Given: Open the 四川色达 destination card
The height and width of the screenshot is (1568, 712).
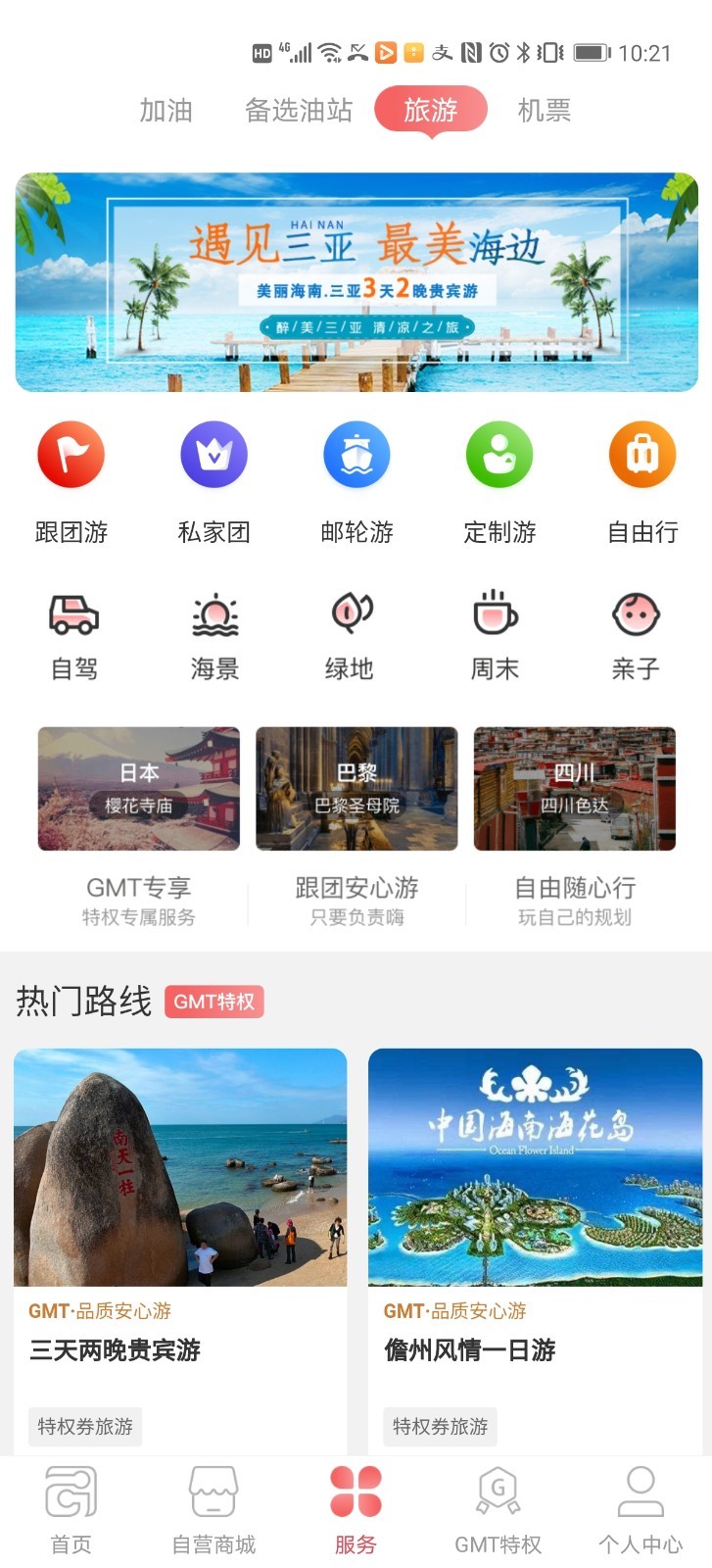Looking at the screenshot, I should (575, 789).
